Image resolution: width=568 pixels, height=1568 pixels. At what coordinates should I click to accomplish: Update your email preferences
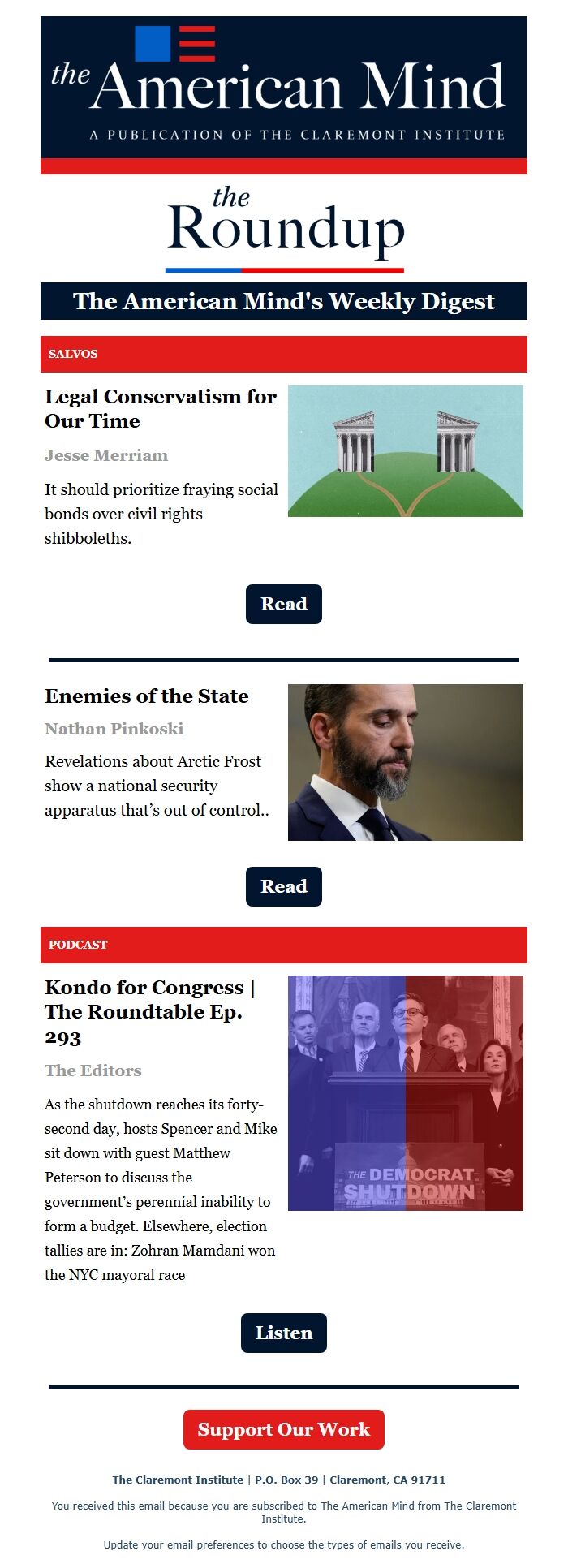click(x=283, y=1544)
